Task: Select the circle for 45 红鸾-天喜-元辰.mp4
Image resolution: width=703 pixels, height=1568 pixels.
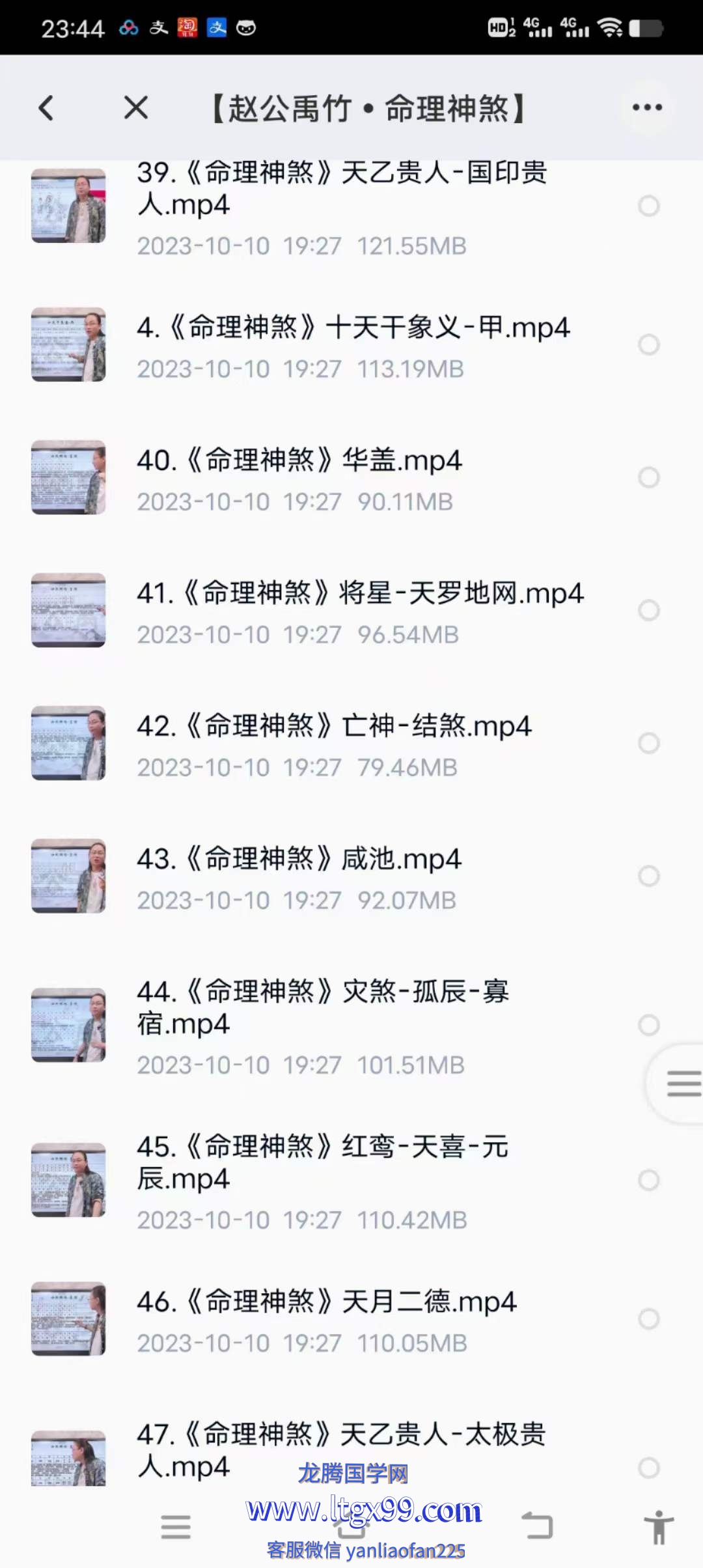Action: click(x=648, y=1180)
